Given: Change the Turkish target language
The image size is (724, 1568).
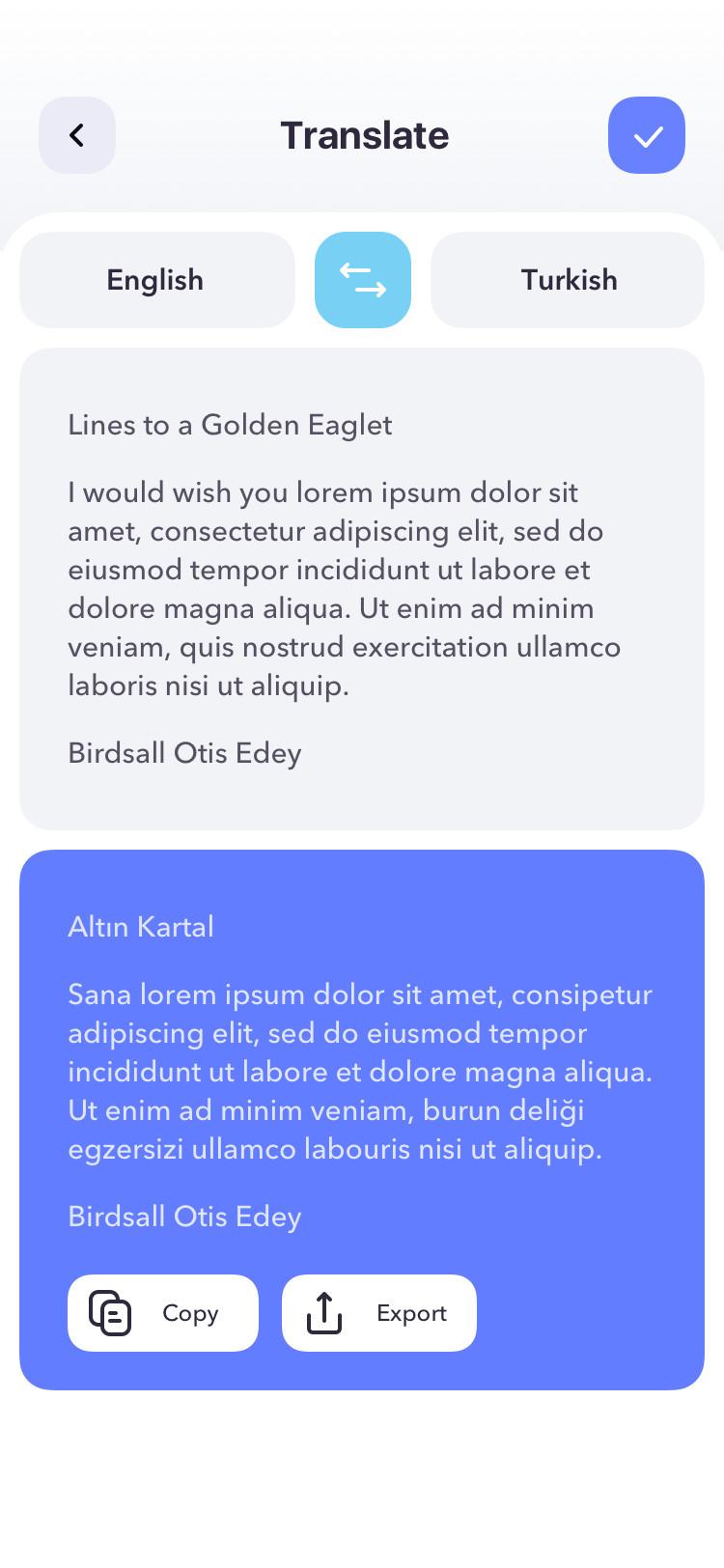Looking at the screenshot, I should pyautogui.click(x=568, y=280).
